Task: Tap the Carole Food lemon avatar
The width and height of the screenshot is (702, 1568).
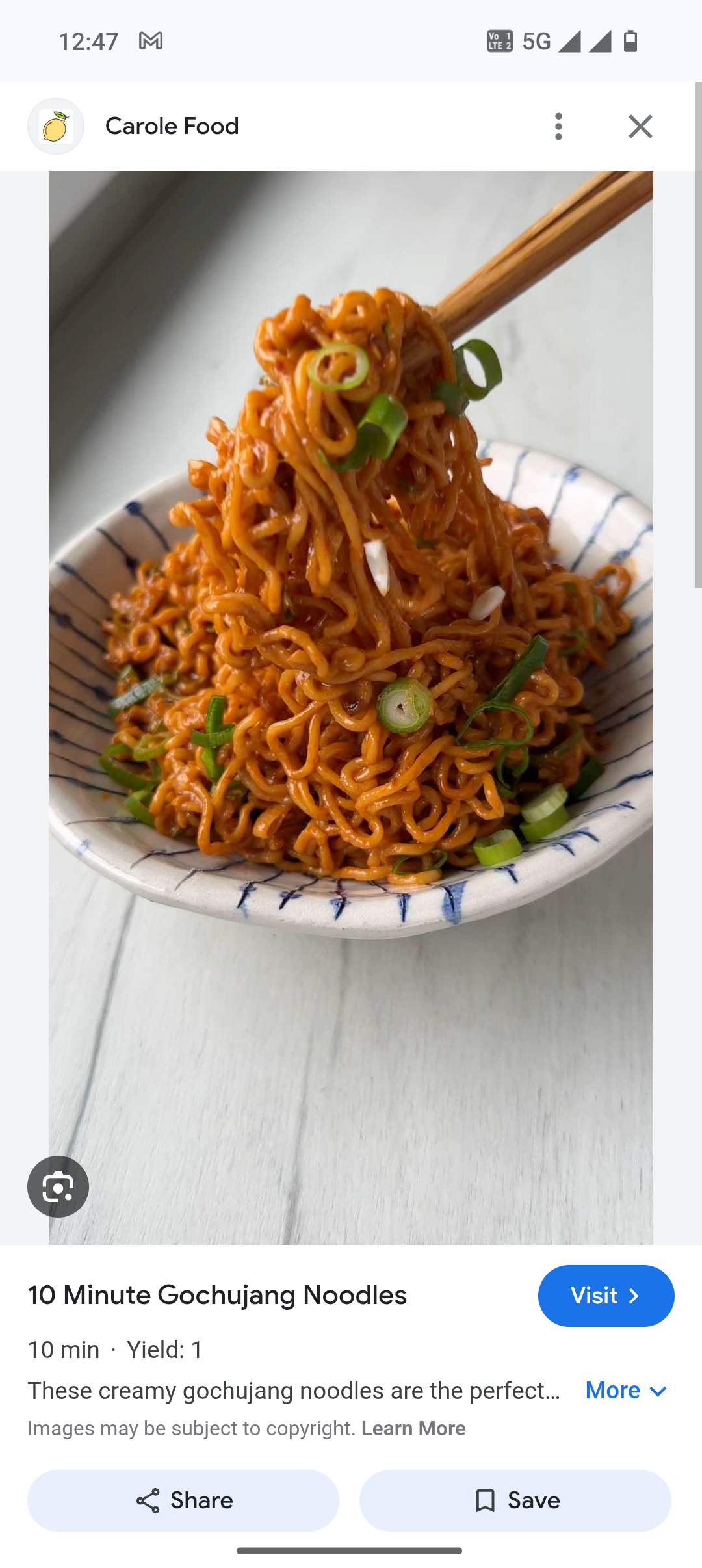Action: (x=56, y=126)
